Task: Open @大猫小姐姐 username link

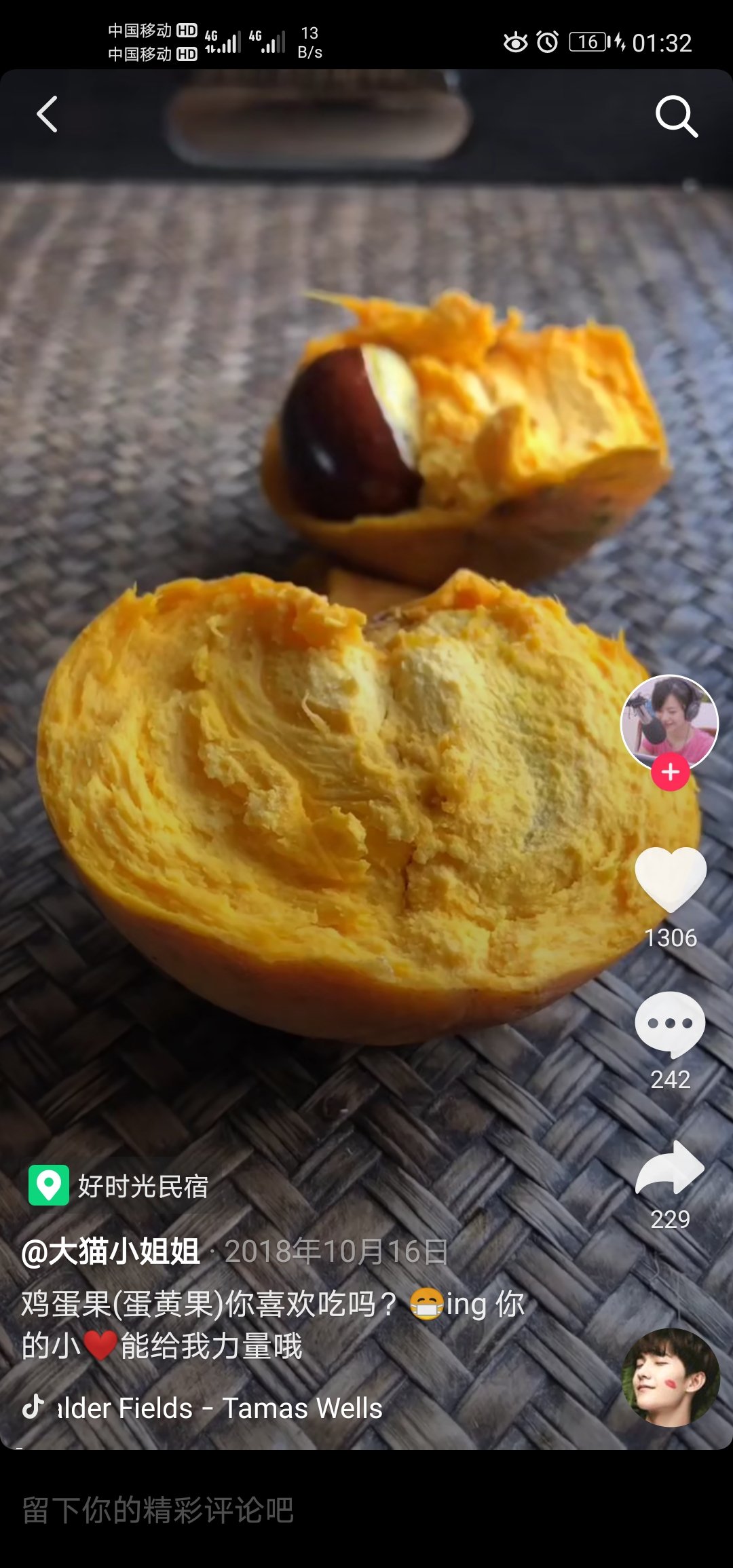Action: pyautogui.click(x=111, y=1252)
